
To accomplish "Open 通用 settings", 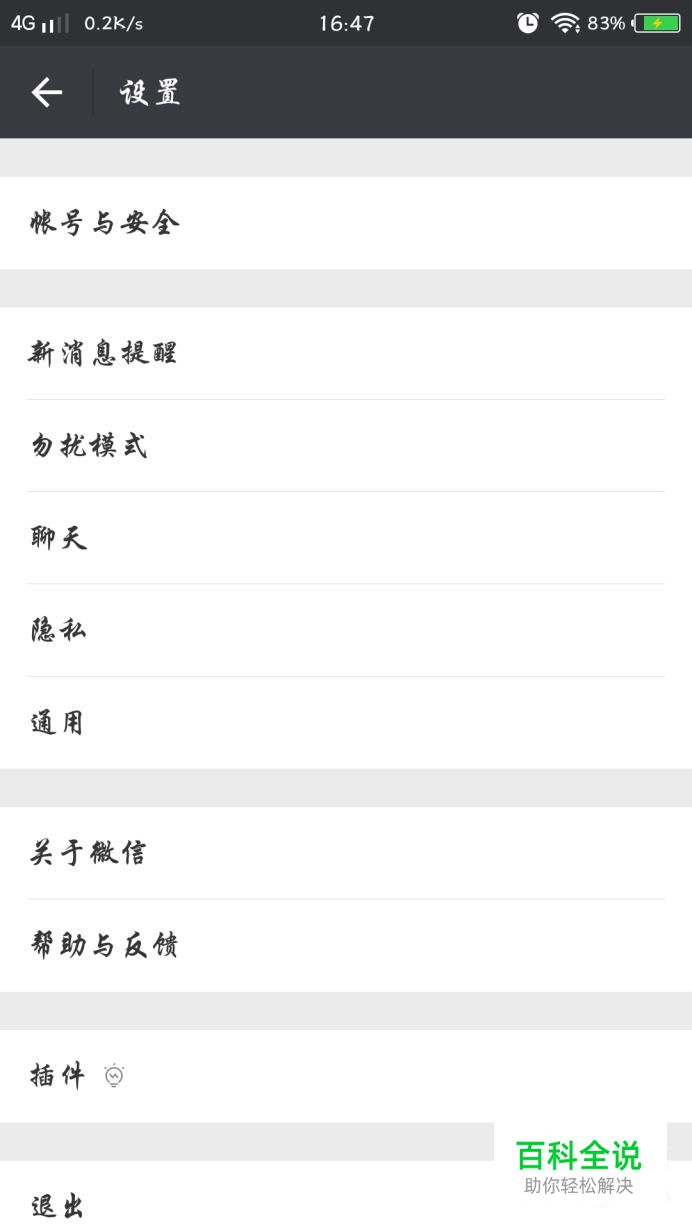I will tap(58, 723).
